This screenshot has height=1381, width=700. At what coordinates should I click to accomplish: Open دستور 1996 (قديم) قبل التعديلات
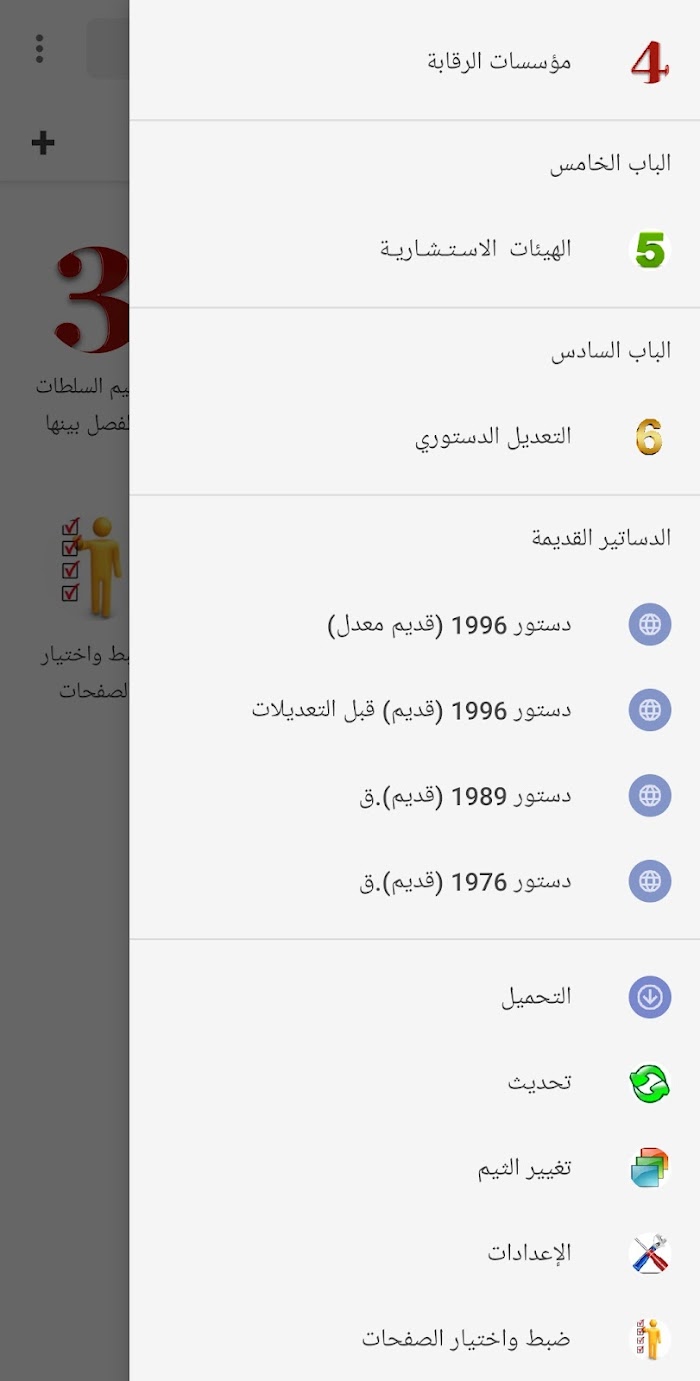coord(415,711)
